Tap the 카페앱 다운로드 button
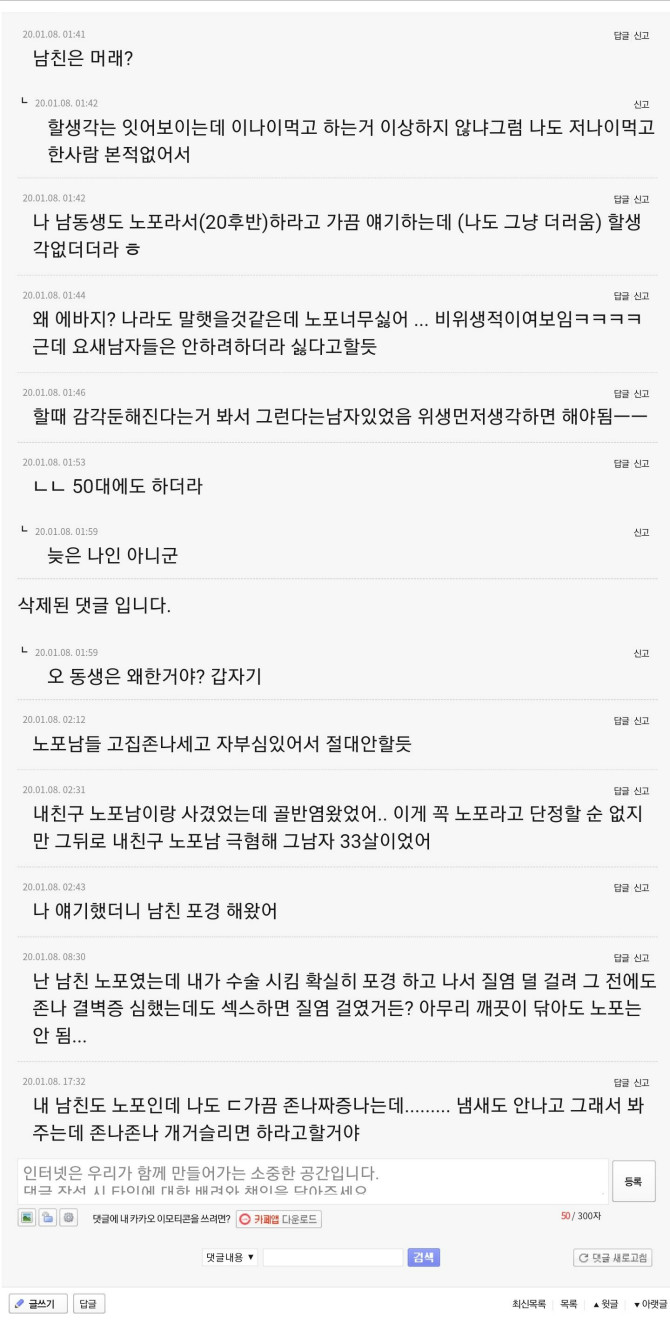The height and width of the screenshot is (1337, 670). [279, 1219]
